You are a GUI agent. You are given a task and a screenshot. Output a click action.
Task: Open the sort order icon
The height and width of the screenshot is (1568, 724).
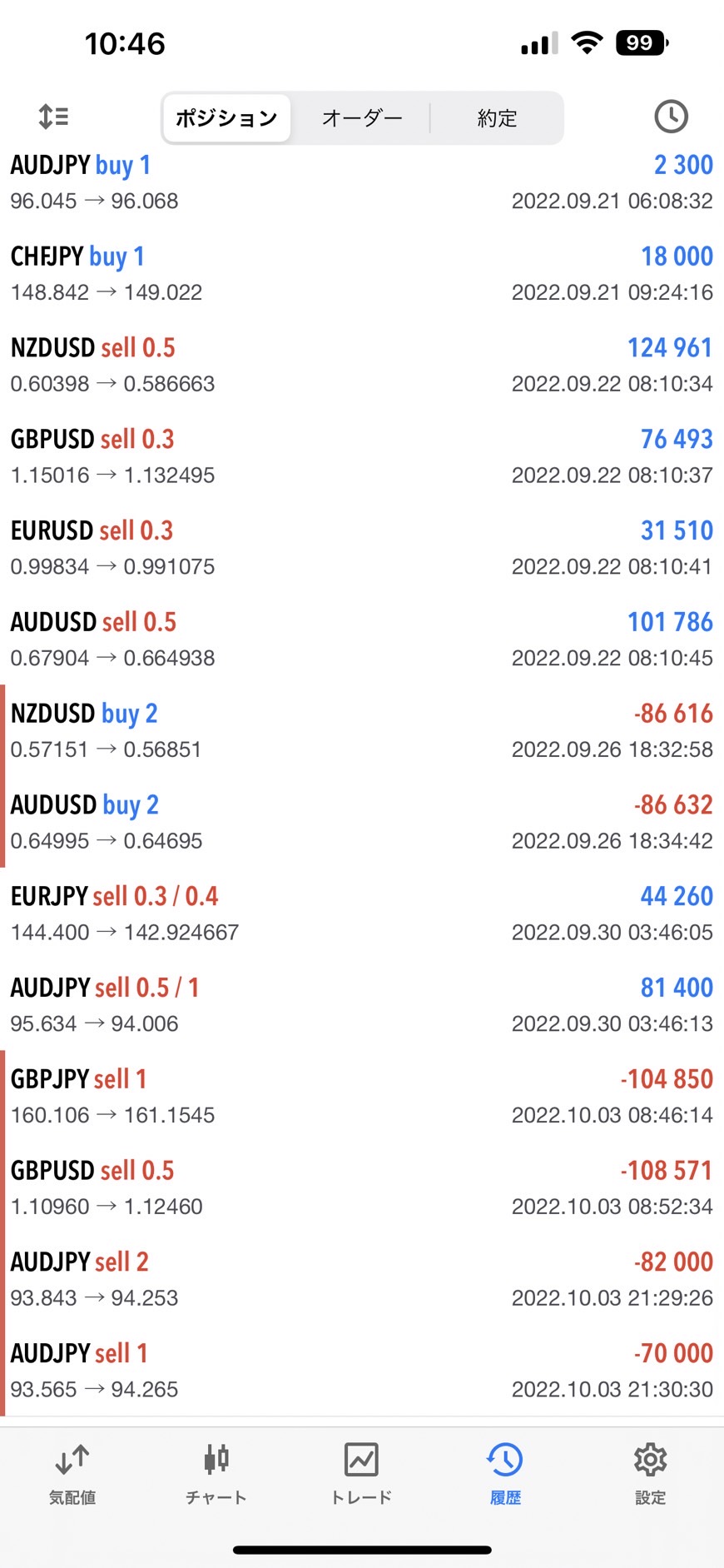coord(53,117)
